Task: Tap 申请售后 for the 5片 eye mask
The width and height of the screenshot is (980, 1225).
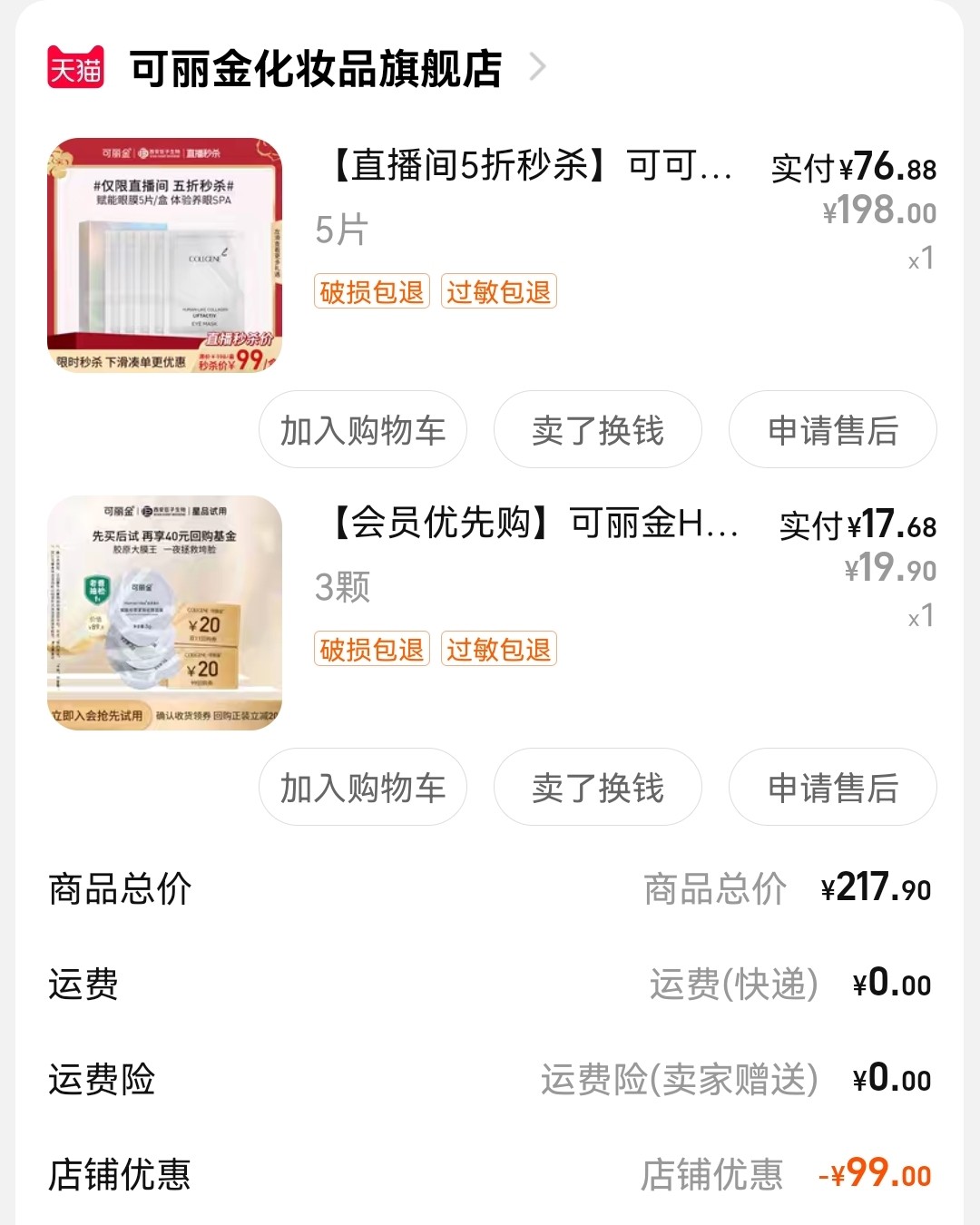Action: [833, 430]
